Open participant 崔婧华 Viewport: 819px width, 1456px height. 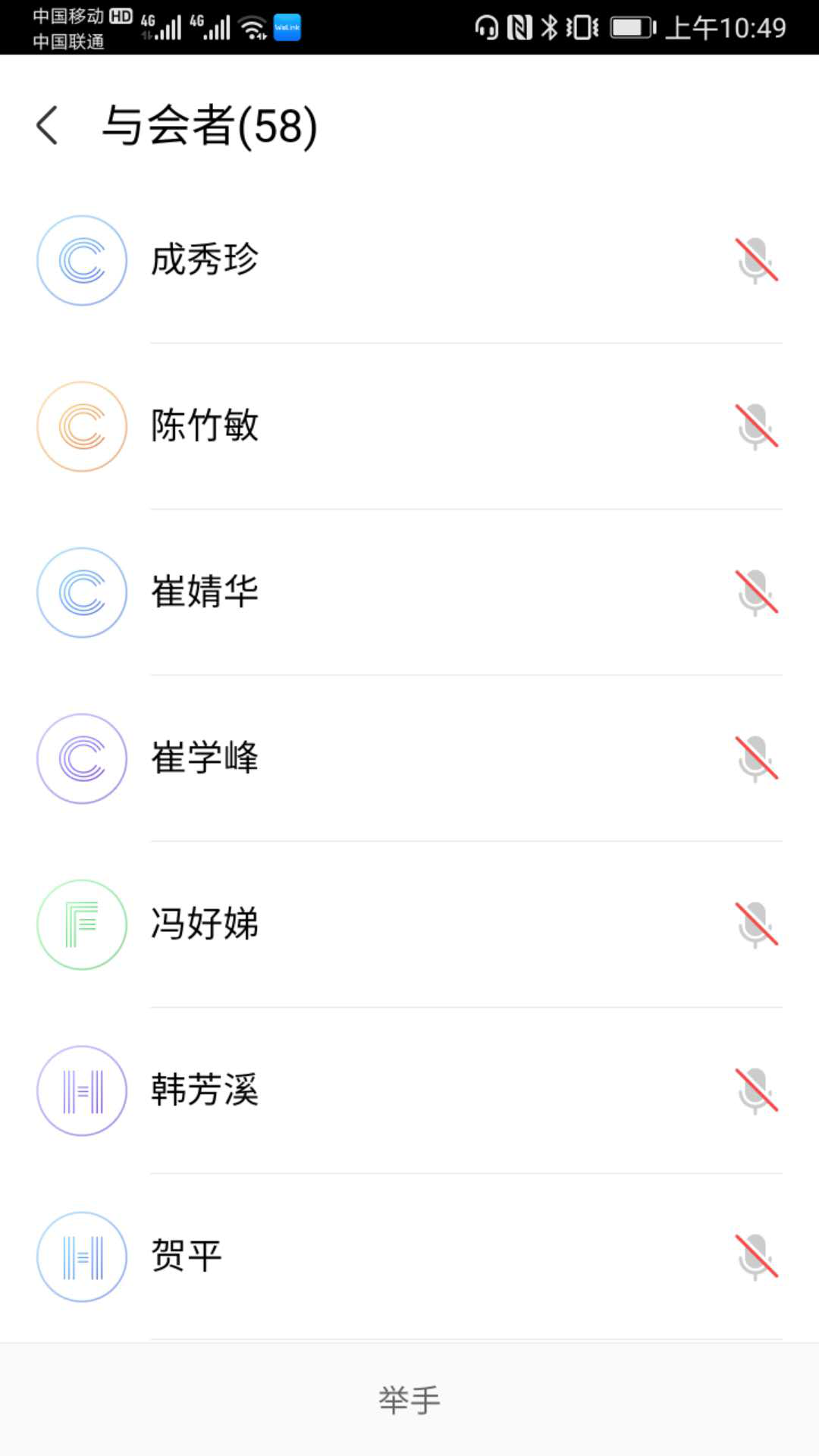[205, 592]
